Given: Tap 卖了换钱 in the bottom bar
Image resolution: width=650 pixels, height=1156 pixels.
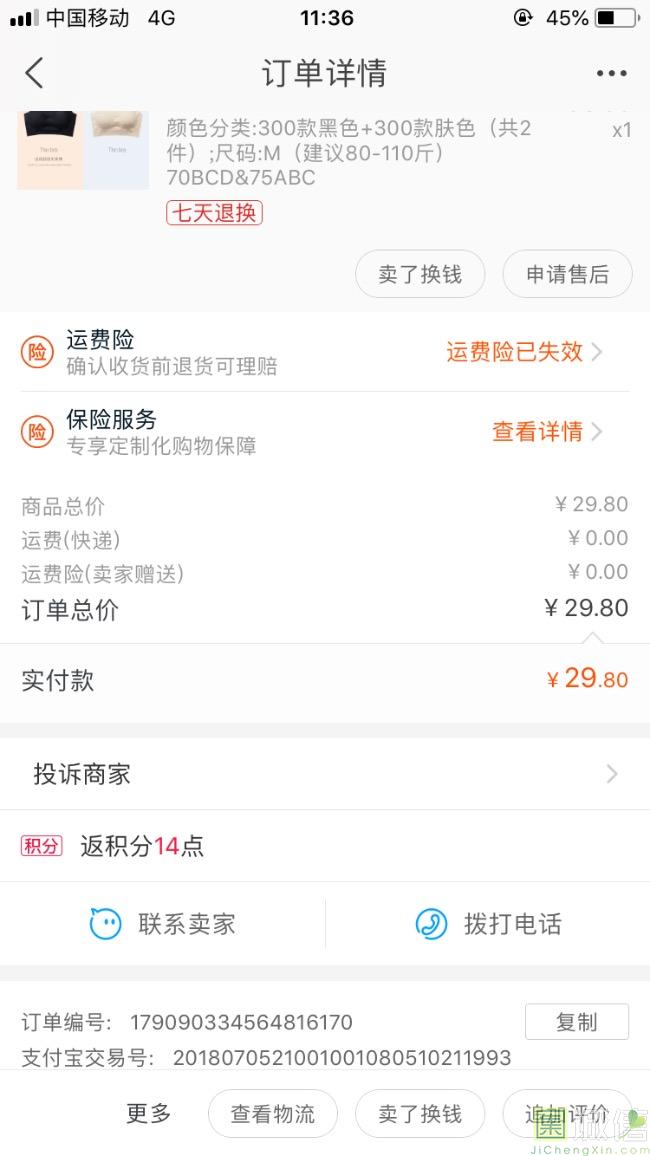Looking at the screenshot, I should [x=420, y=1113].
